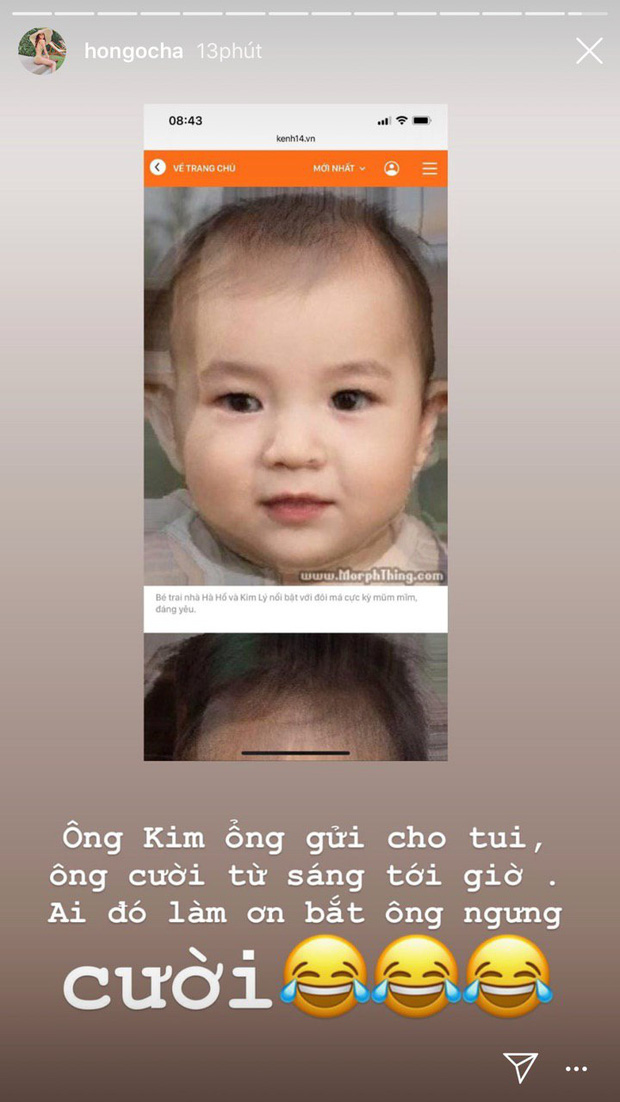Send this story via direct message
The width and height of the screenshot is (620, 1102).
pyautogui.click(x=520, y=1068)
